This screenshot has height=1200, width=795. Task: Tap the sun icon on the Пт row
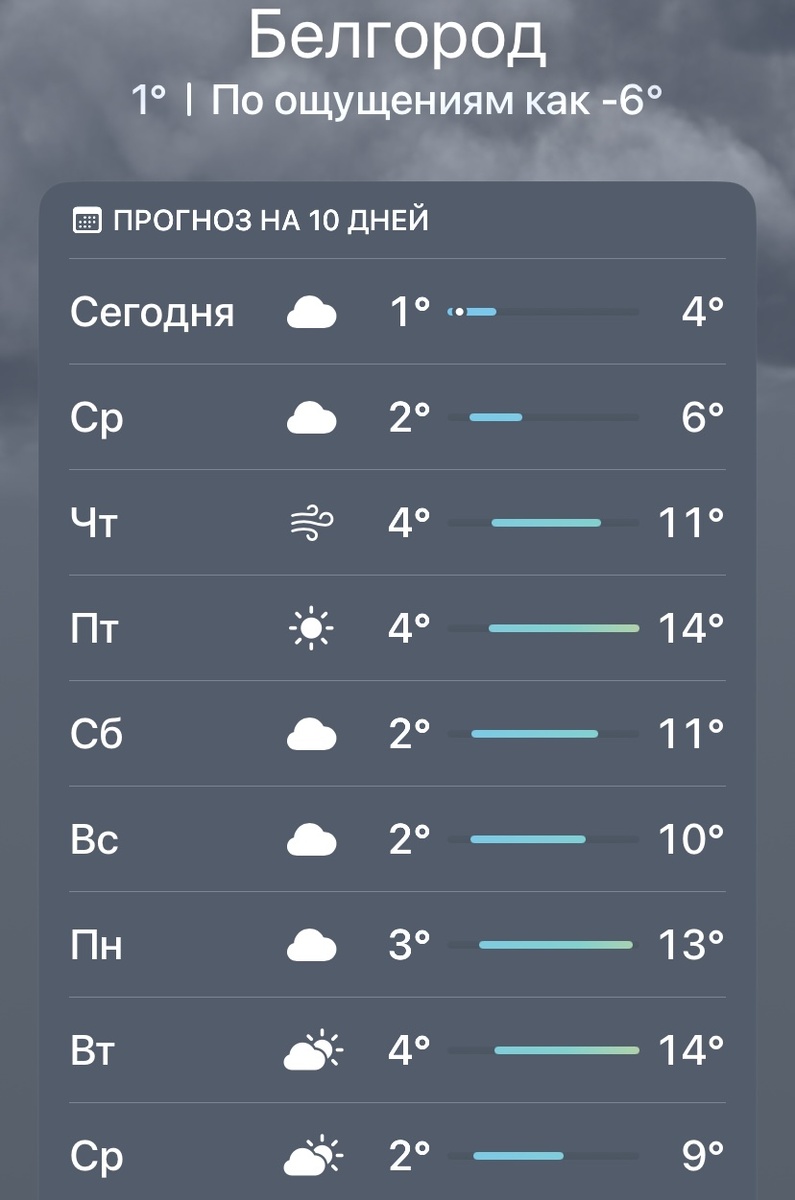pyautogui.click(x=313, y=627)
